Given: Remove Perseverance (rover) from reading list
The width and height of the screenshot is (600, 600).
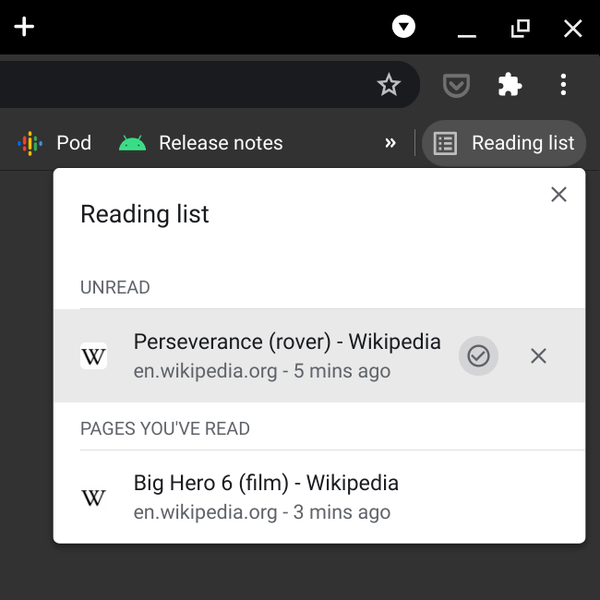Looking at the screenshot, I should point(538,355).
